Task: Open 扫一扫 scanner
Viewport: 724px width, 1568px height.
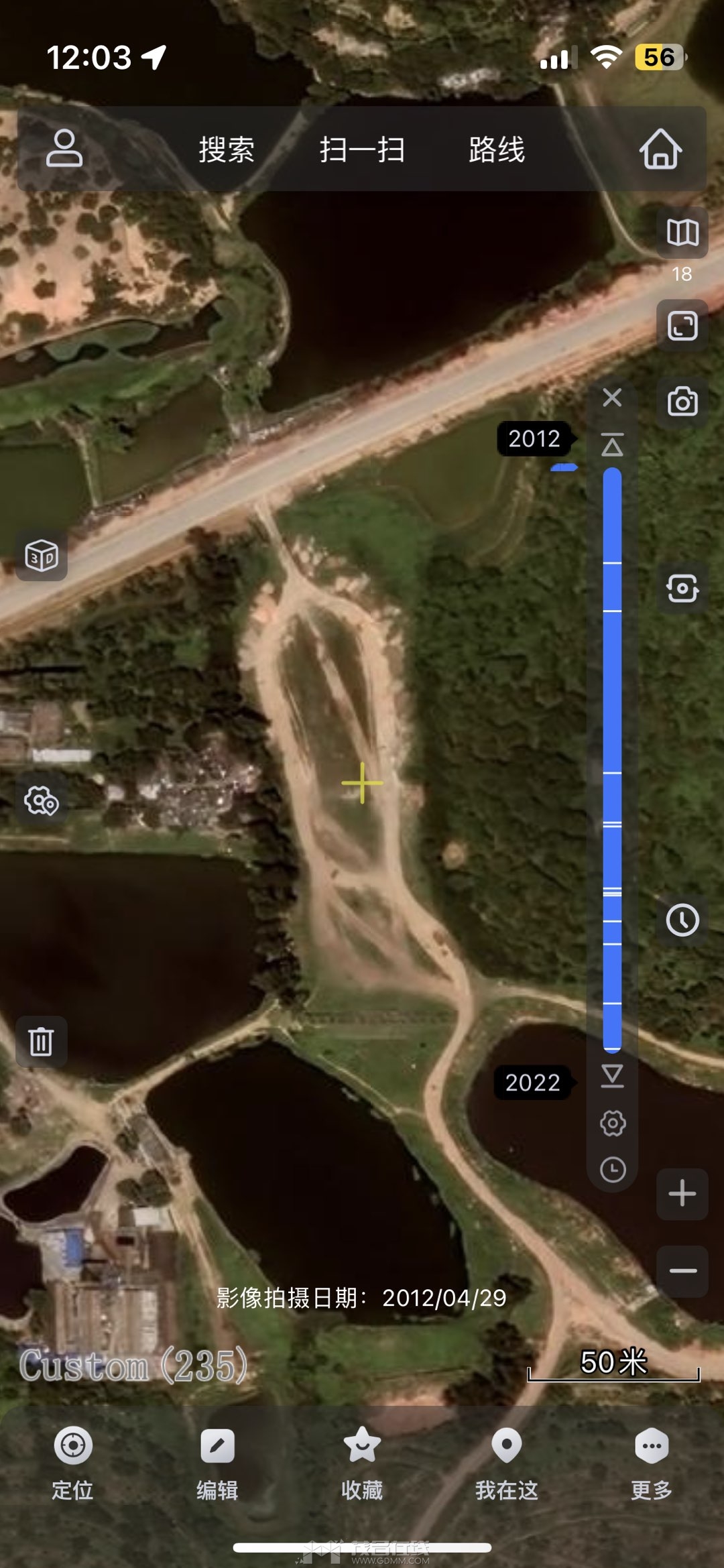Action: [x=362, y=149]
